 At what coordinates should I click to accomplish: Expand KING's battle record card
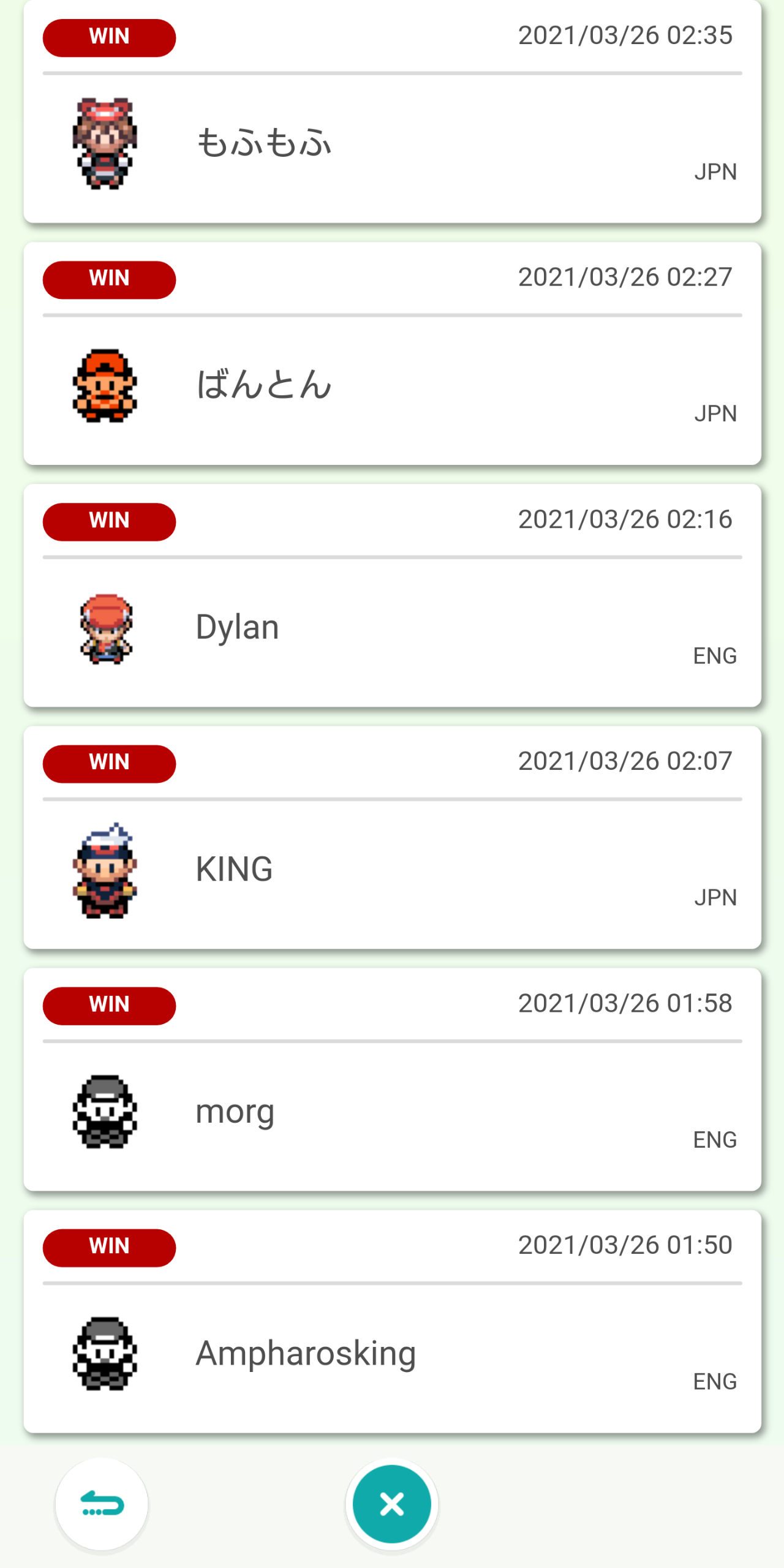click(x=392, y=839)
